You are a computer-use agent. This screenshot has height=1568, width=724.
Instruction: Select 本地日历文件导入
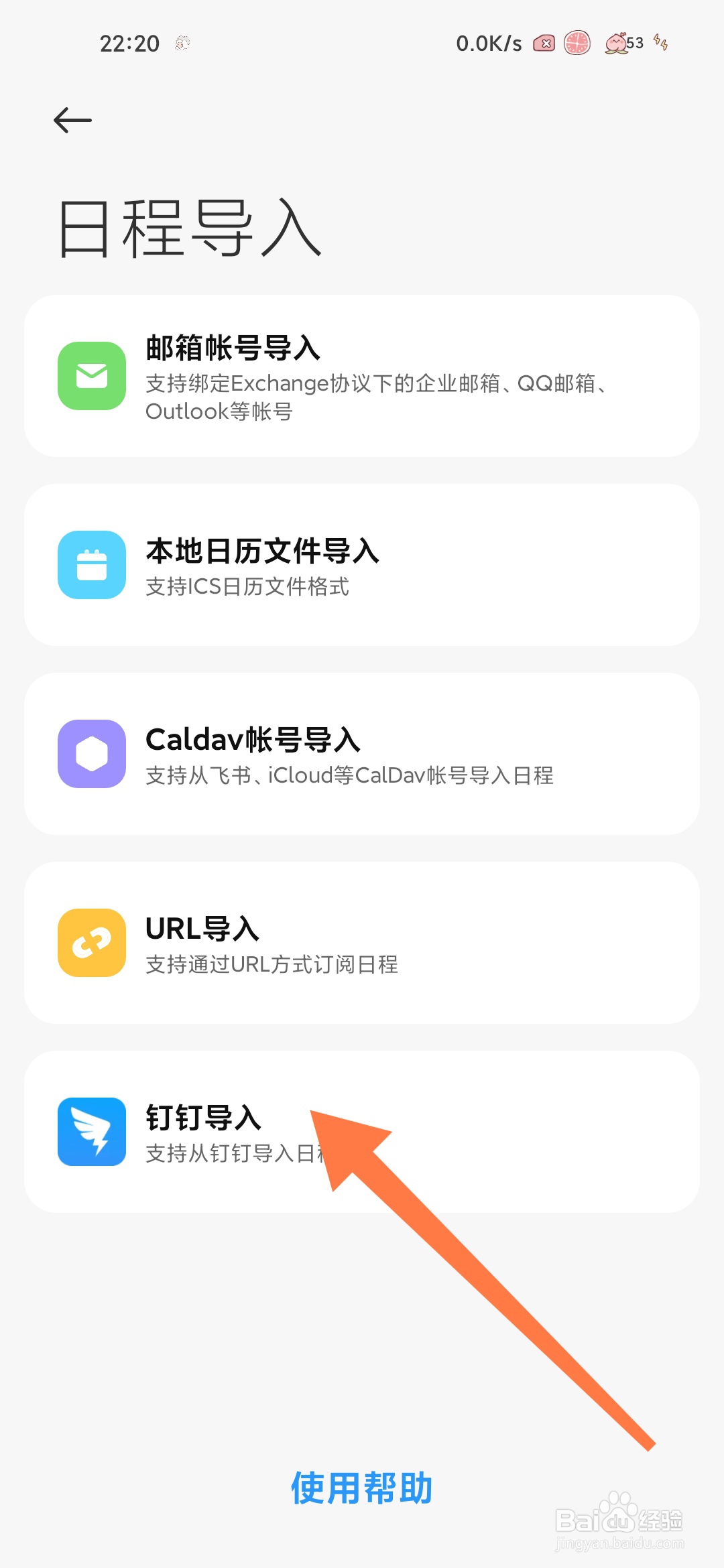(x=362, y=565)
